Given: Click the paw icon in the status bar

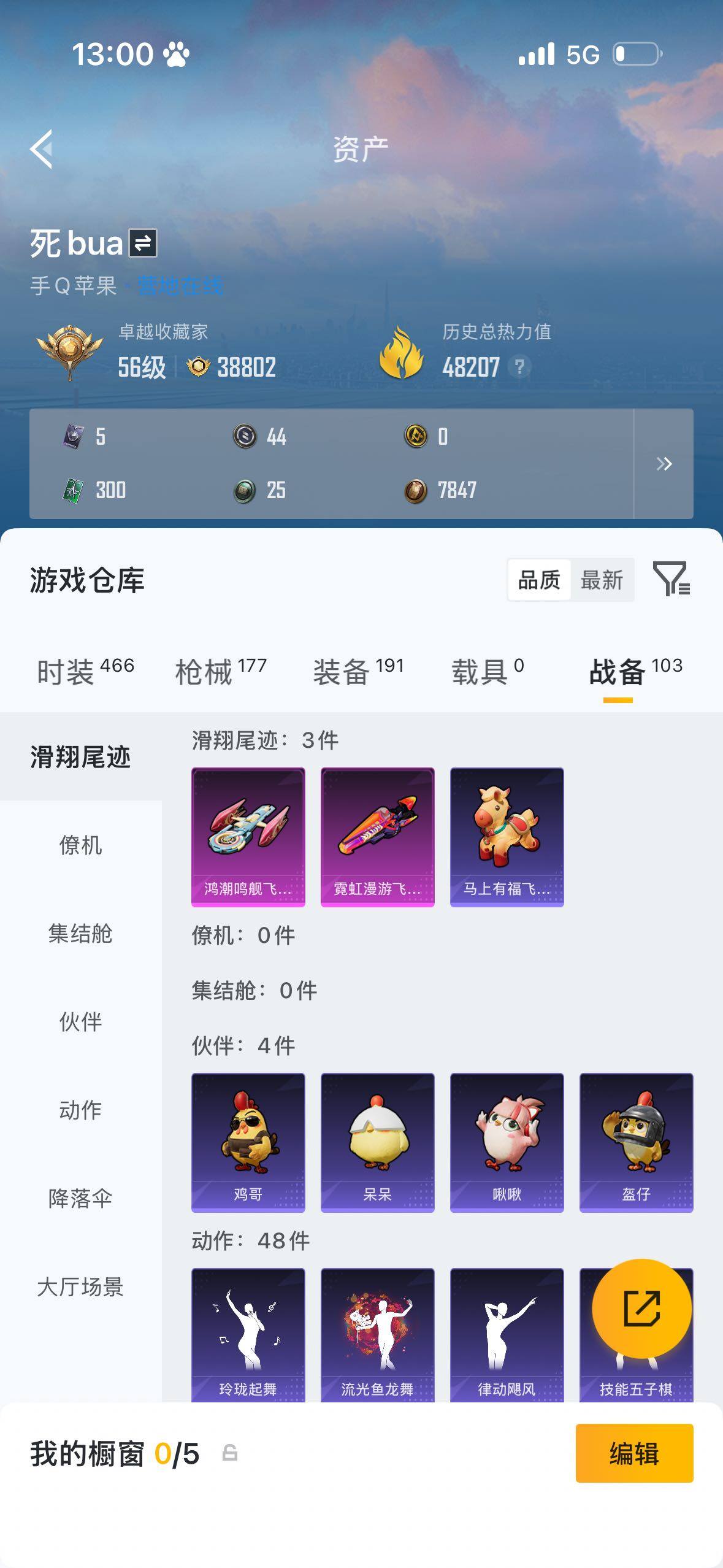Looking at the screenshot, I should pos(175,55).
